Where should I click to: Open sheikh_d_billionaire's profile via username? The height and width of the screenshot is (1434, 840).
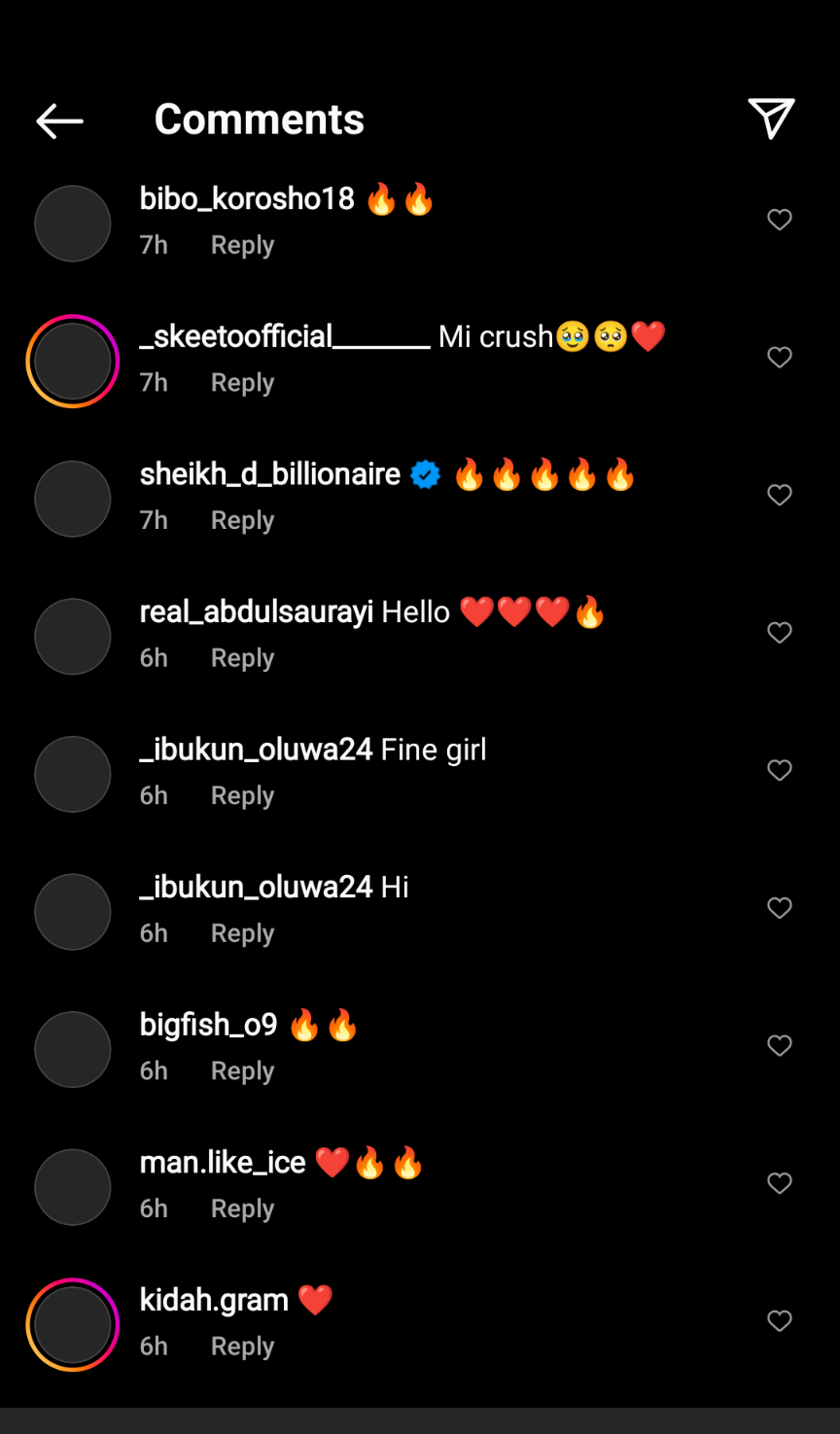tap(269, 474)
